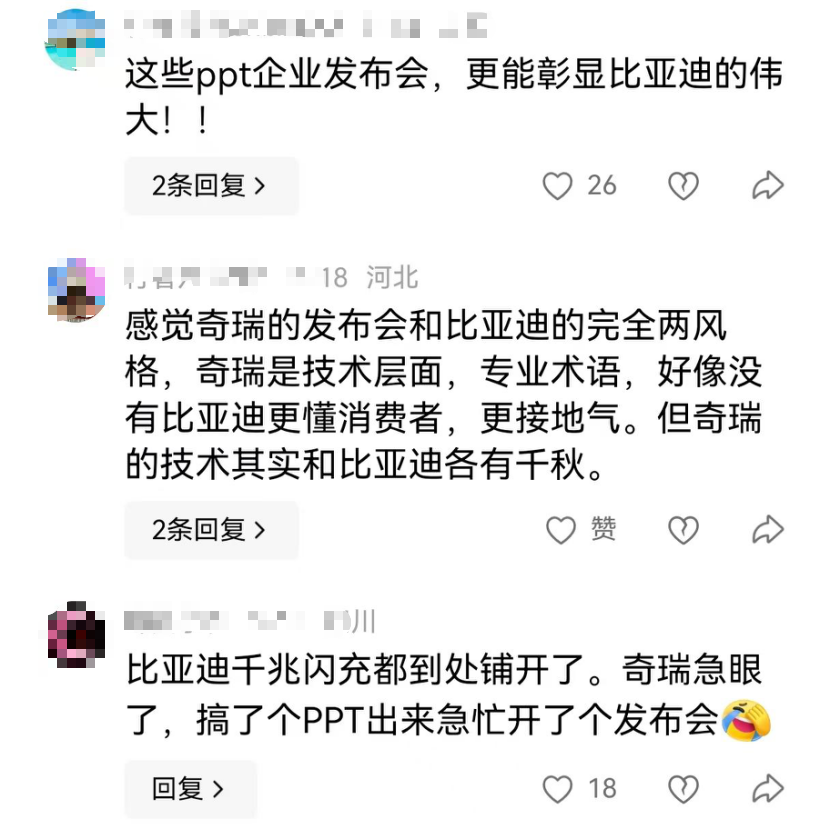The width and height of the screenshot is (830, 830).
Task: Dislike the 河北 user's comment
Action: pos(683,530)
